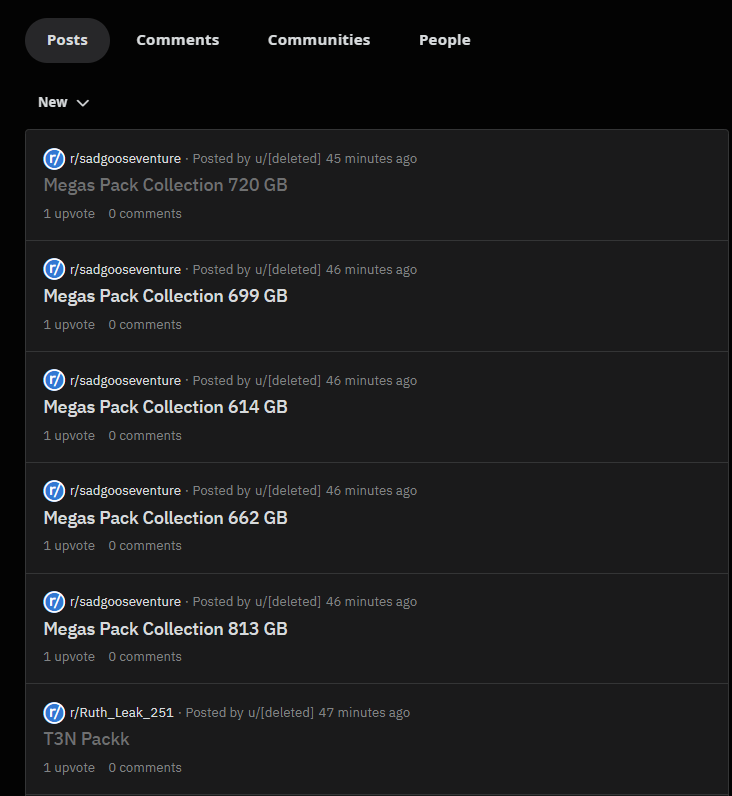
Task: Switch to the People tab
Action: 445,40
